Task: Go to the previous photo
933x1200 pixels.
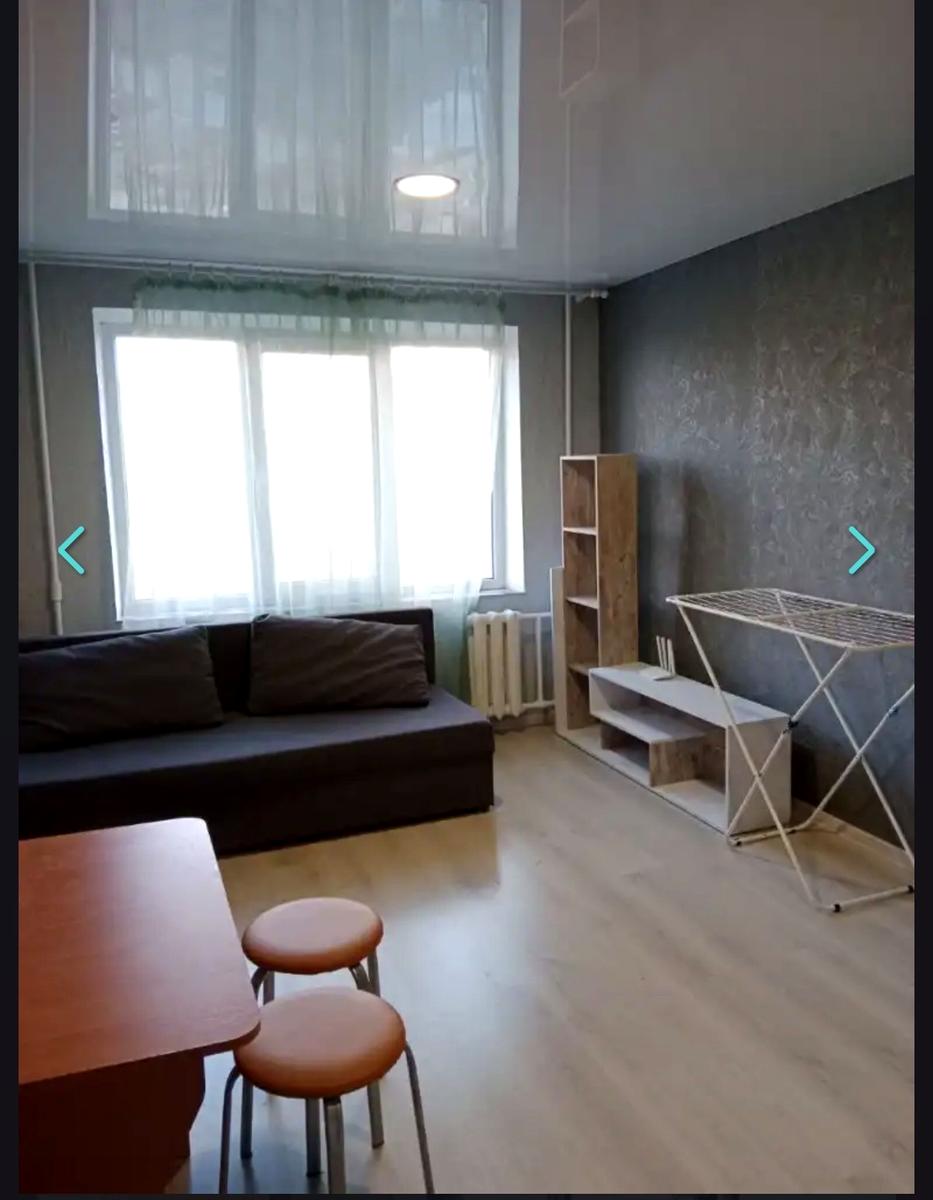Action: coord(71,550)
